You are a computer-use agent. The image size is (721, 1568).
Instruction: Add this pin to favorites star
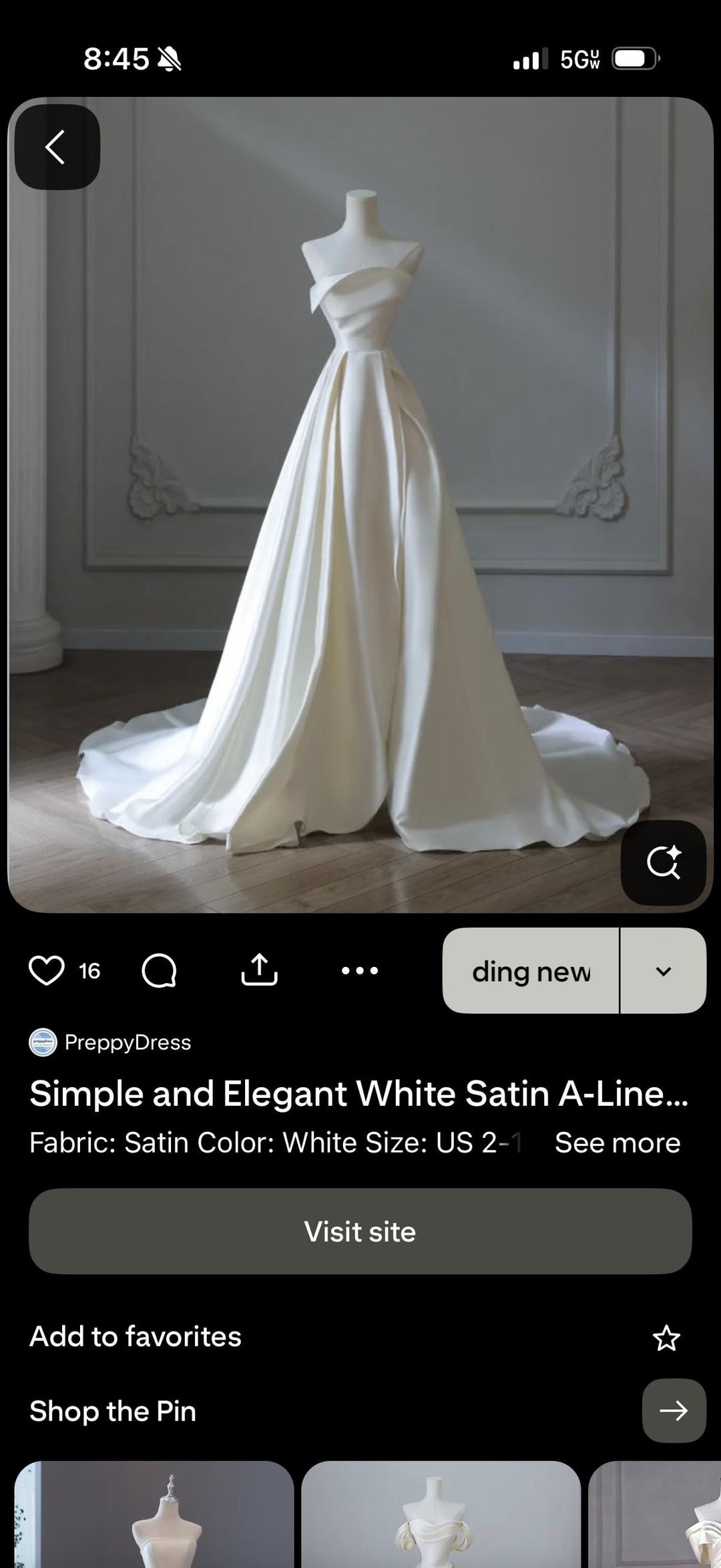click(666, 1338)
